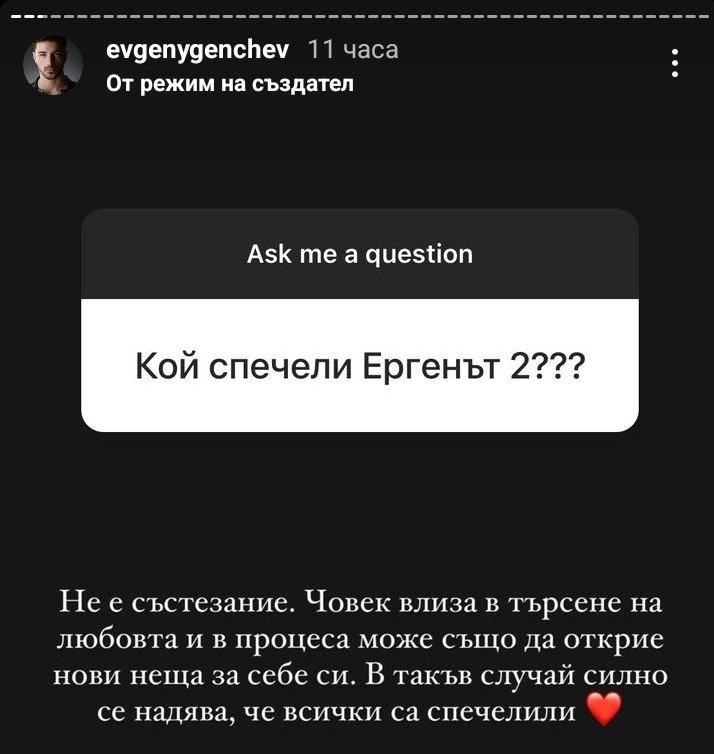This screenshot has height=754, width=714.
Task: Open evgenygenchev's profile picture
Action: pos(53,65)
